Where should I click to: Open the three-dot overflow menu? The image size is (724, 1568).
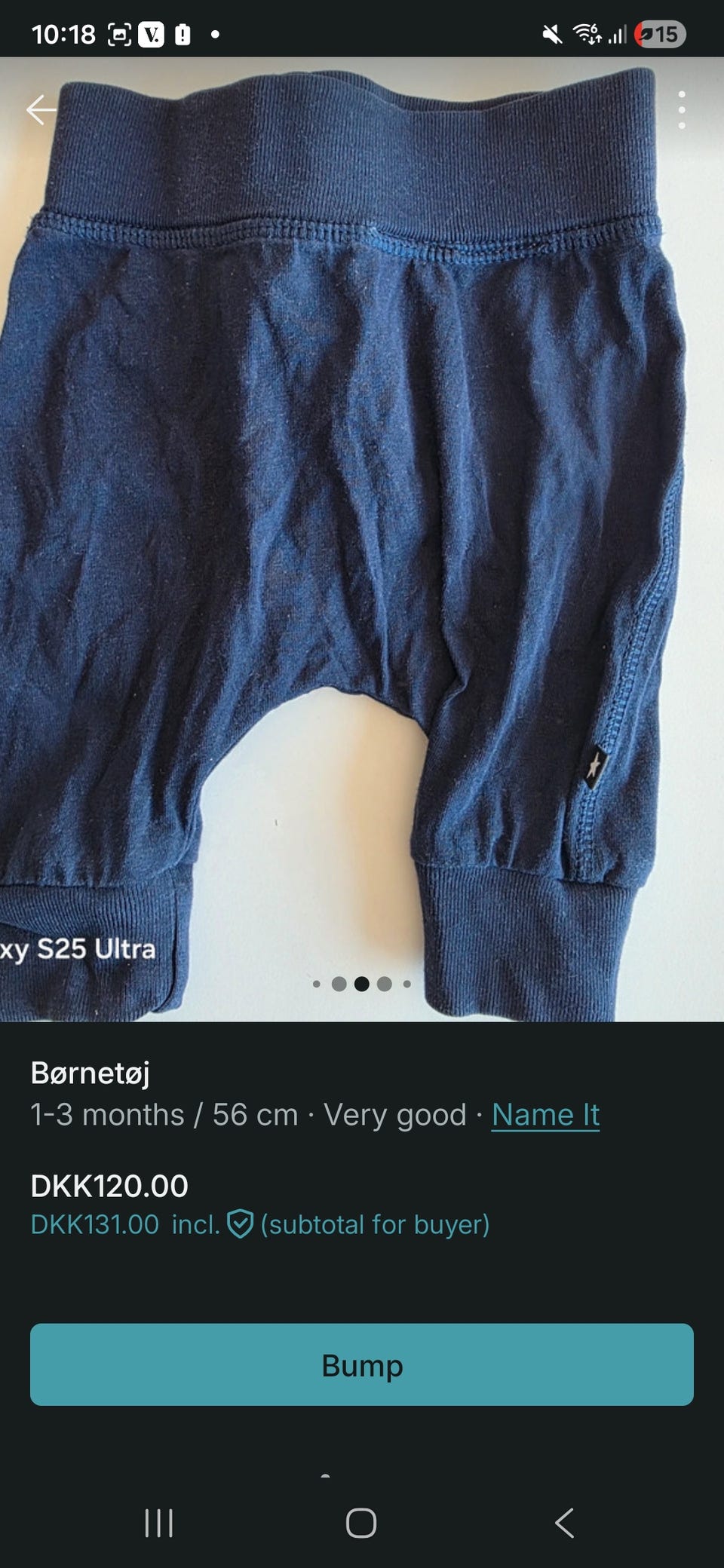(682, 110)
